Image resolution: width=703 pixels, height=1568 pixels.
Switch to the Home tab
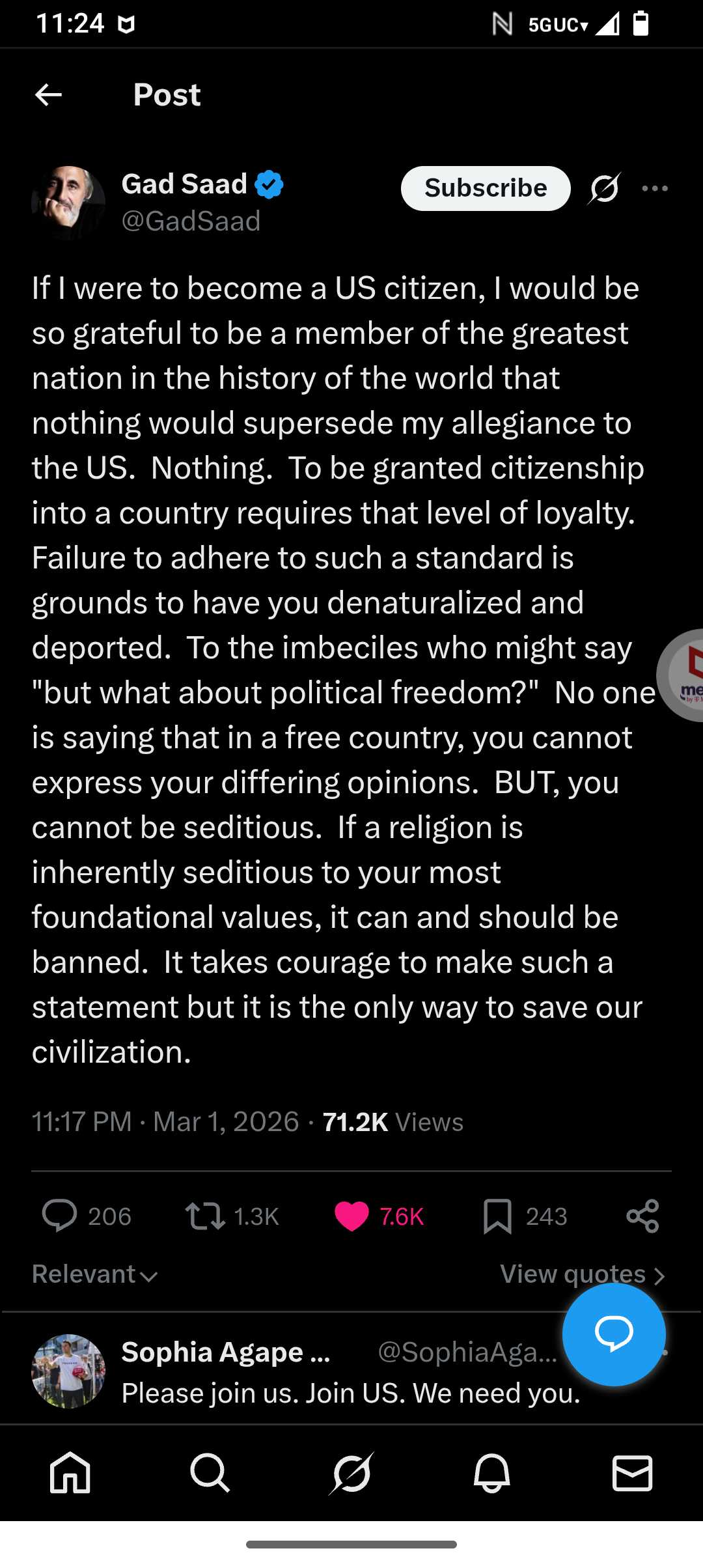[x=70, y=1473]
